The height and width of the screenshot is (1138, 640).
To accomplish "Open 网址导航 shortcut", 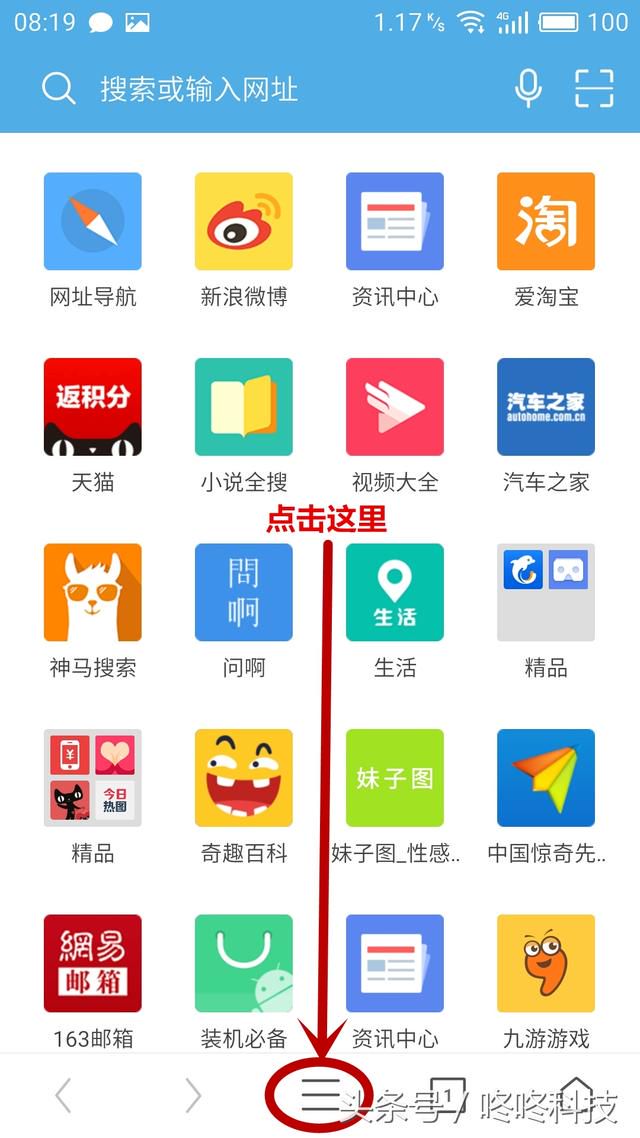I will pyautogui.click(x=93, y=222).
